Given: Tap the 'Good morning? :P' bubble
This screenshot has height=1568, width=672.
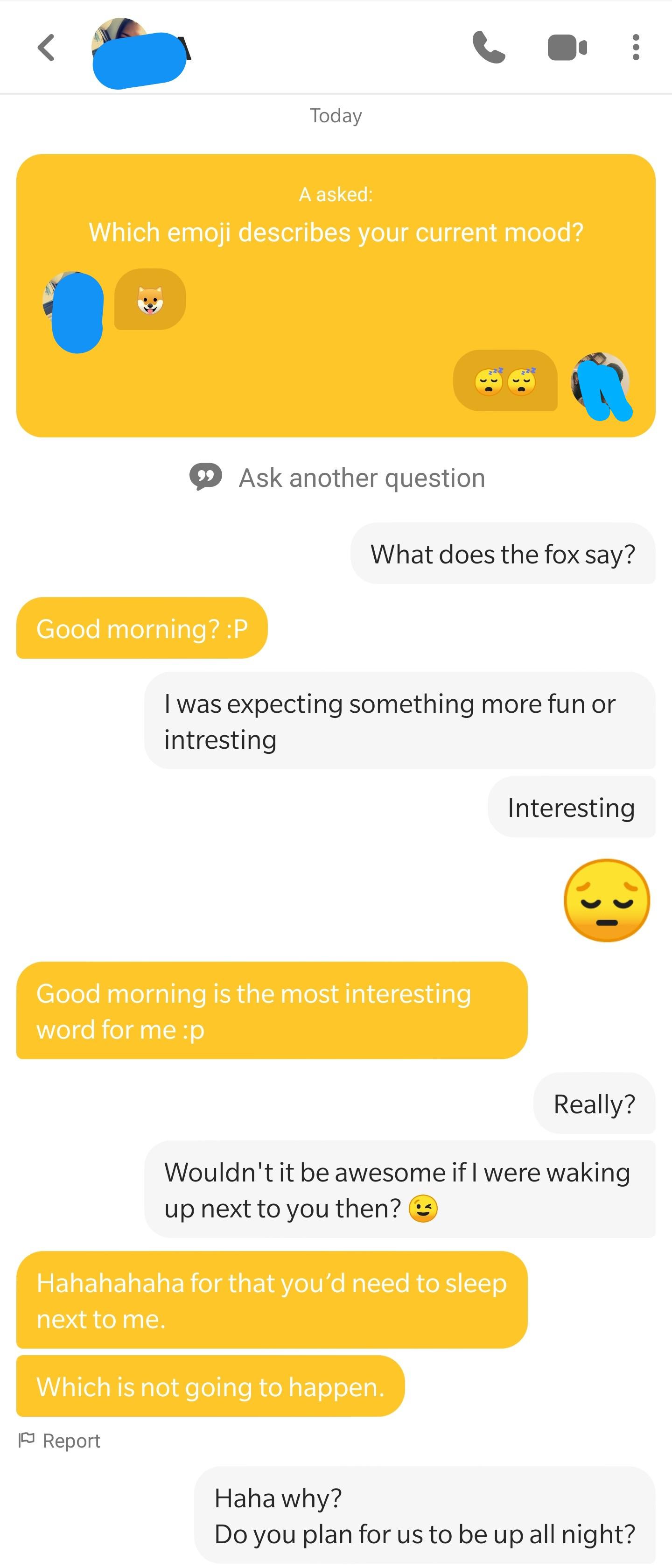Looking at the screenshot, I should tap(141, 629).
